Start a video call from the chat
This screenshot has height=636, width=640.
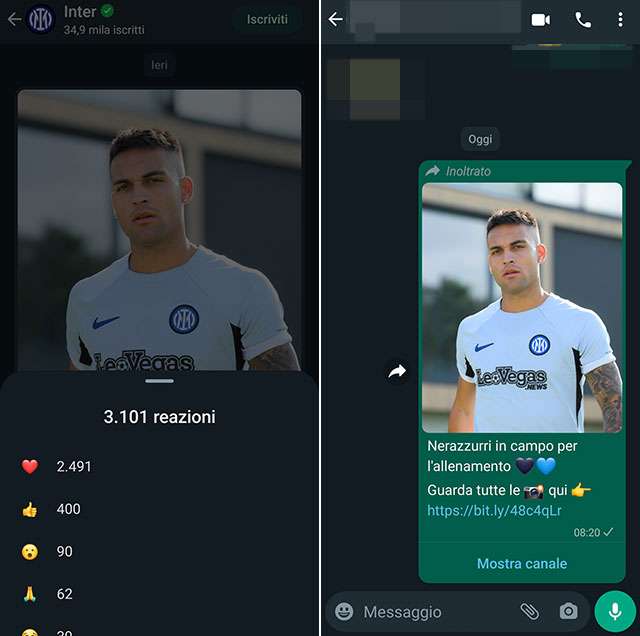pyautogui.click(x=541, y=19)
